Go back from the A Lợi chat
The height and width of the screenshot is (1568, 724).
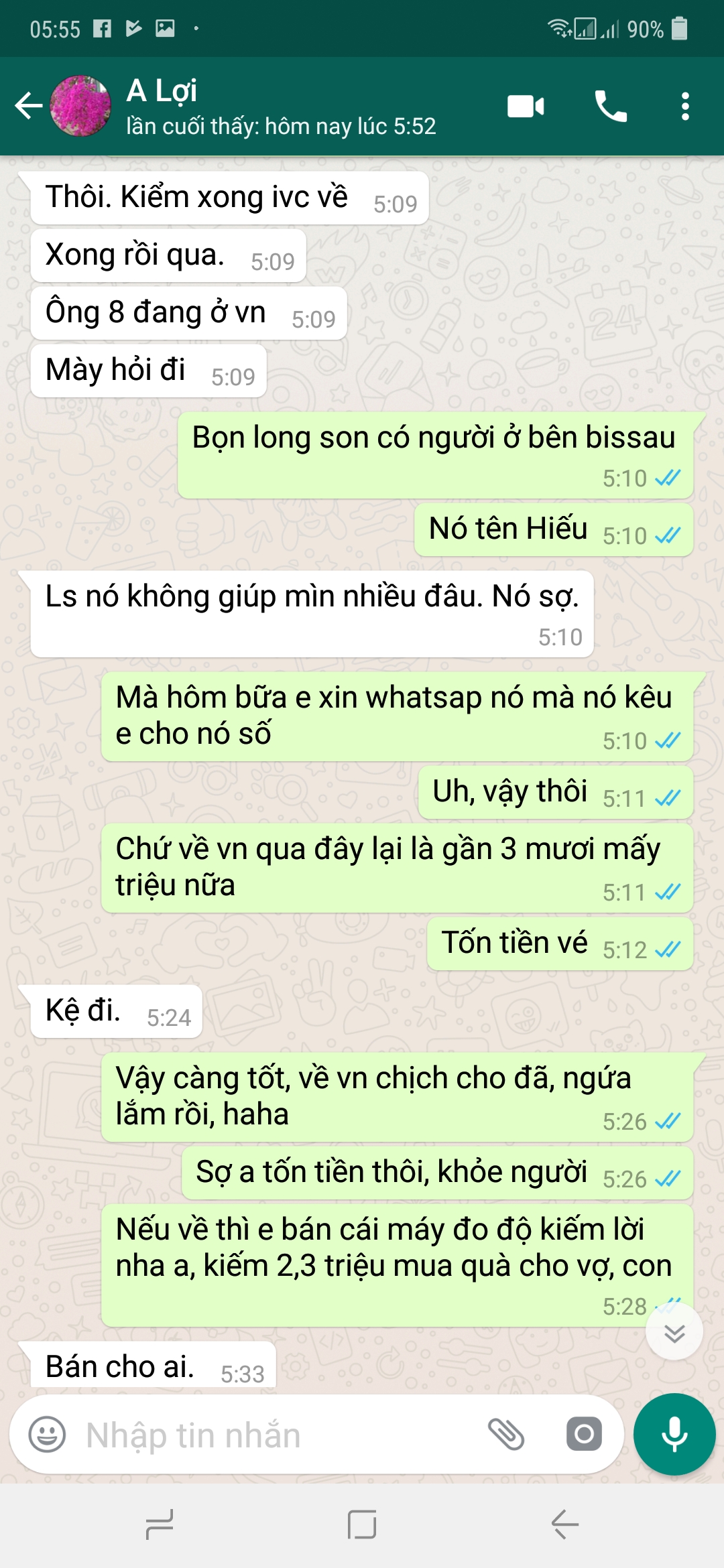click(29, 106)
